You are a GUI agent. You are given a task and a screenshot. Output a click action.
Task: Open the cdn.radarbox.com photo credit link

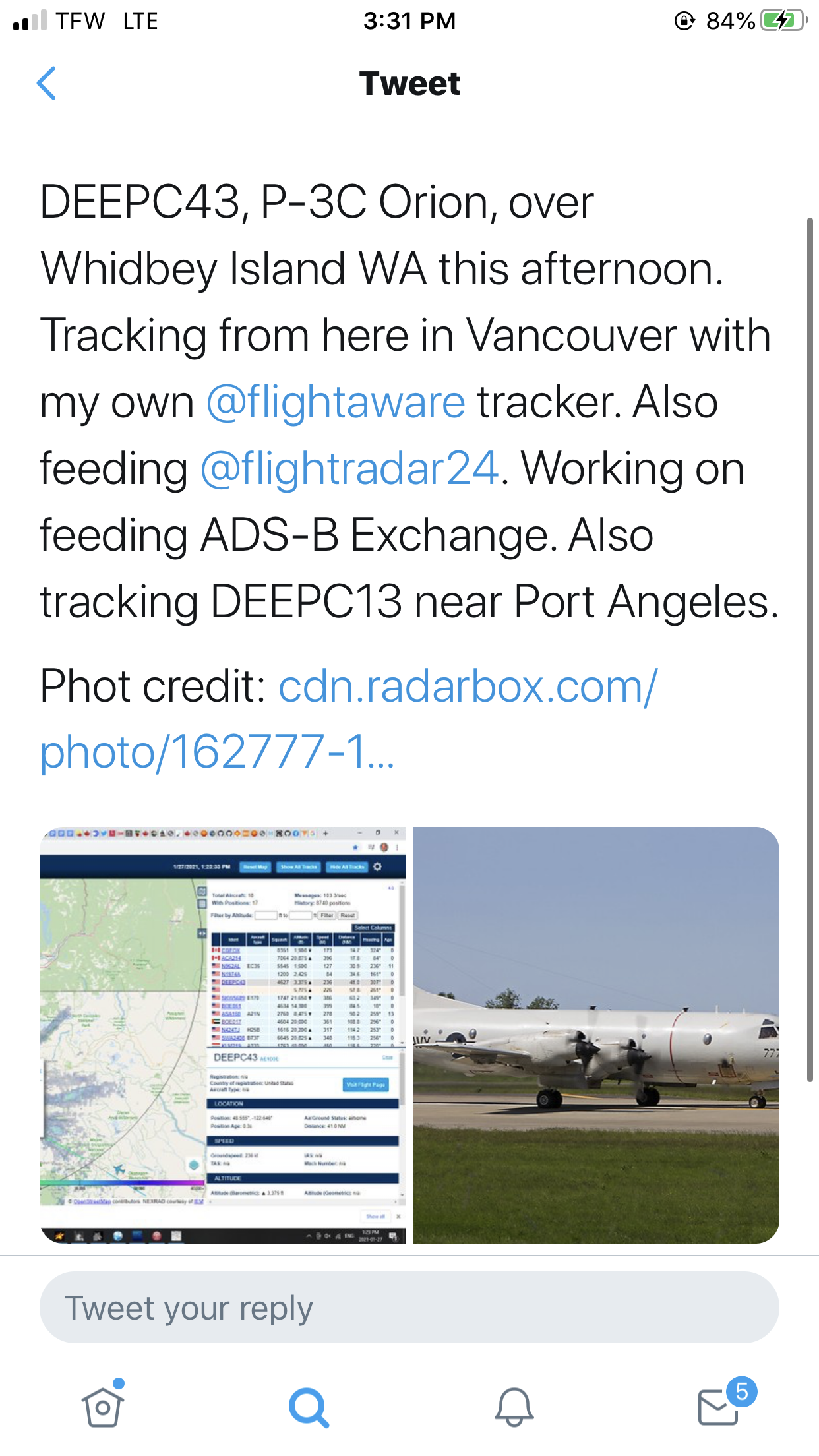pyautogui.click(x=349, y=719)
